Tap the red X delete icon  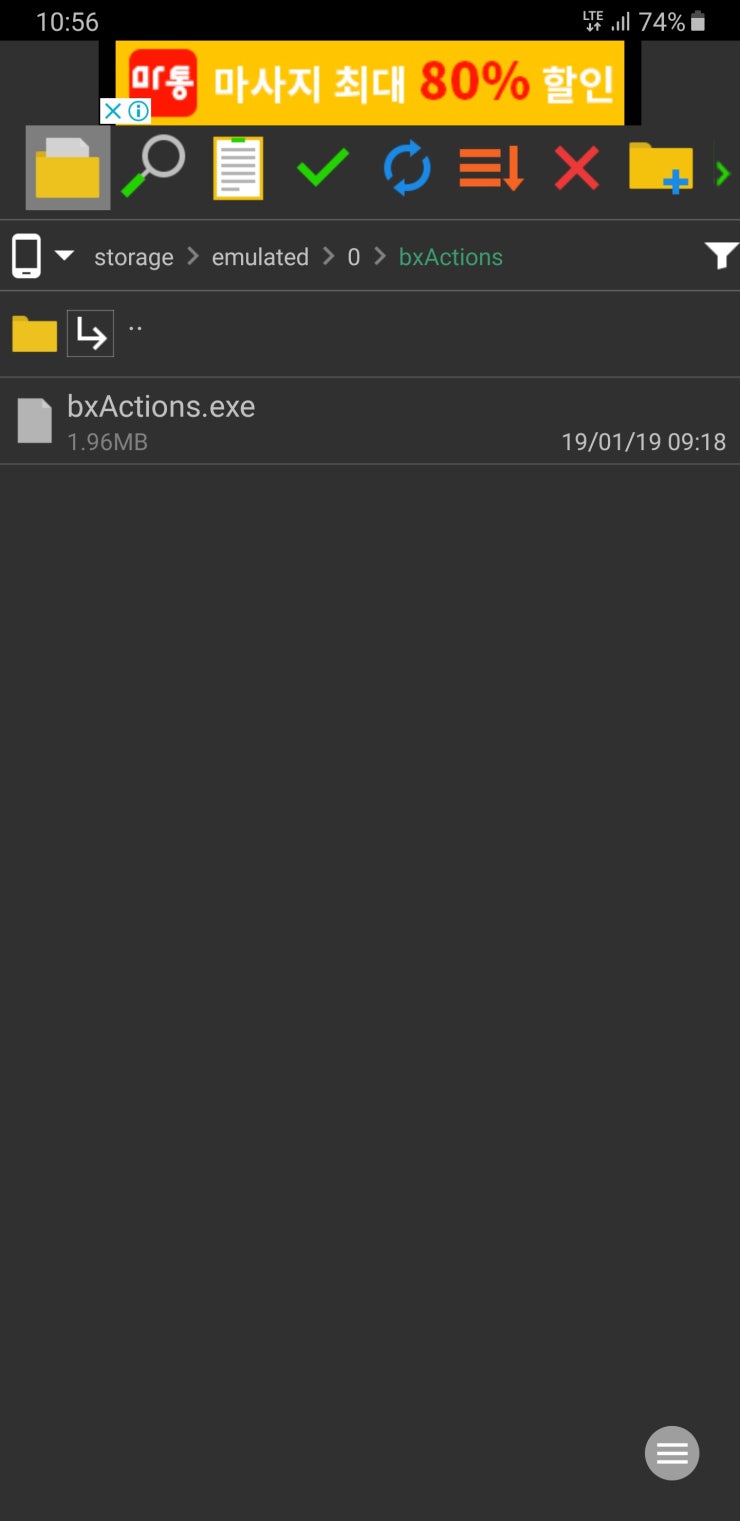577,168
